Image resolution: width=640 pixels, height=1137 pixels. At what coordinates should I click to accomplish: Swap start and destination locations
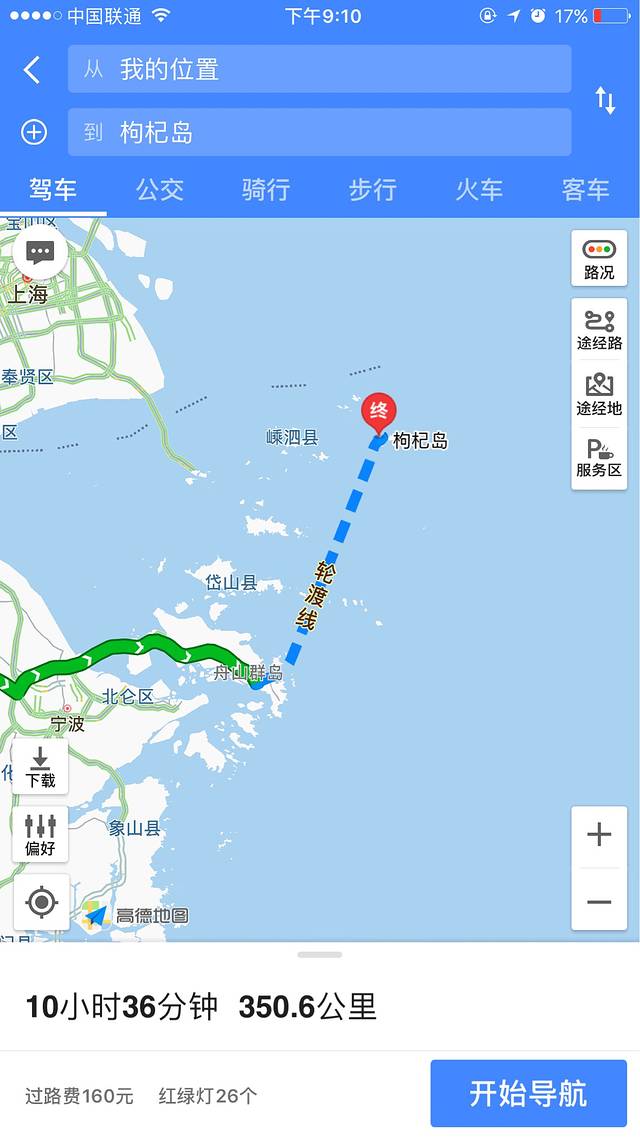pos(606,100)
